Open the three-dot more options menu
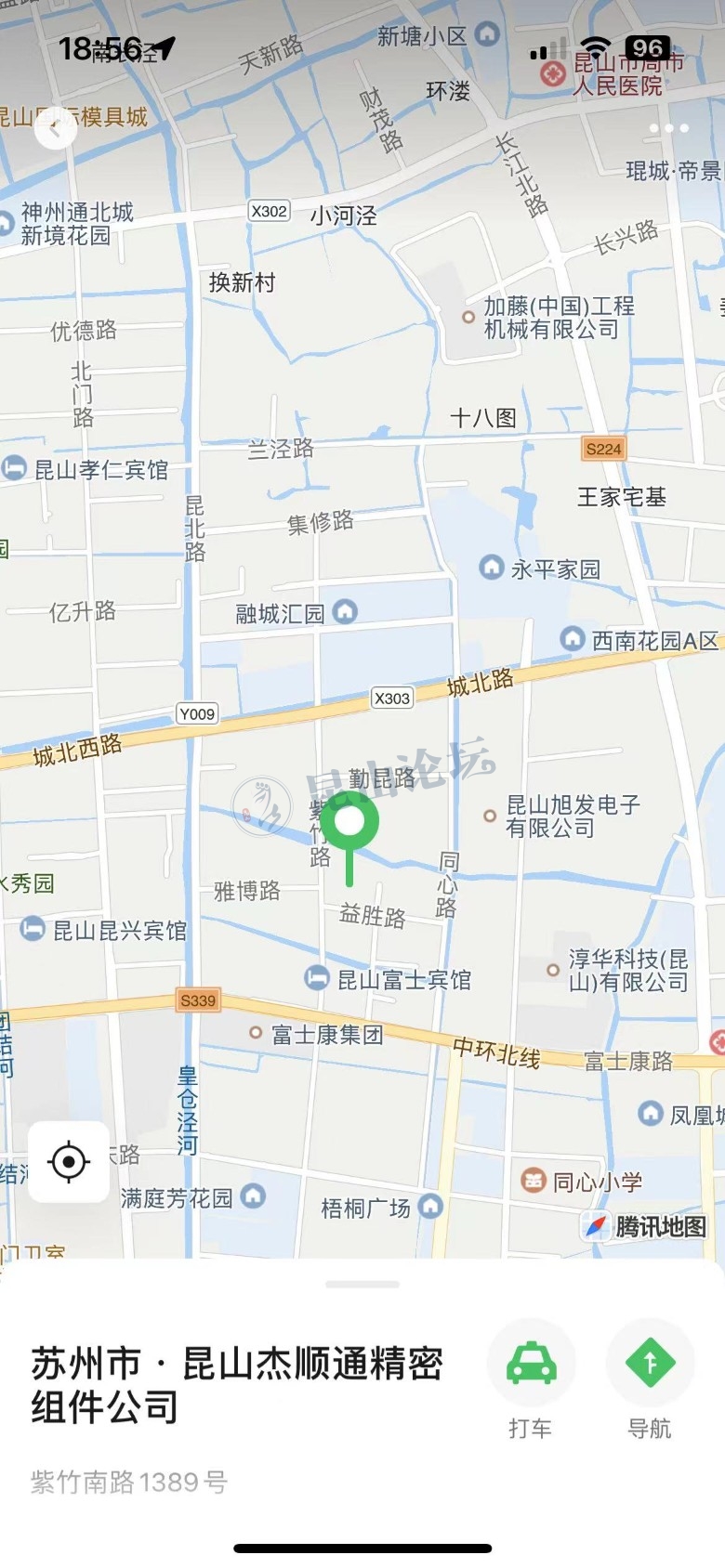The image size is (725, 1568). pyautogui.click(x=669, y=128)
